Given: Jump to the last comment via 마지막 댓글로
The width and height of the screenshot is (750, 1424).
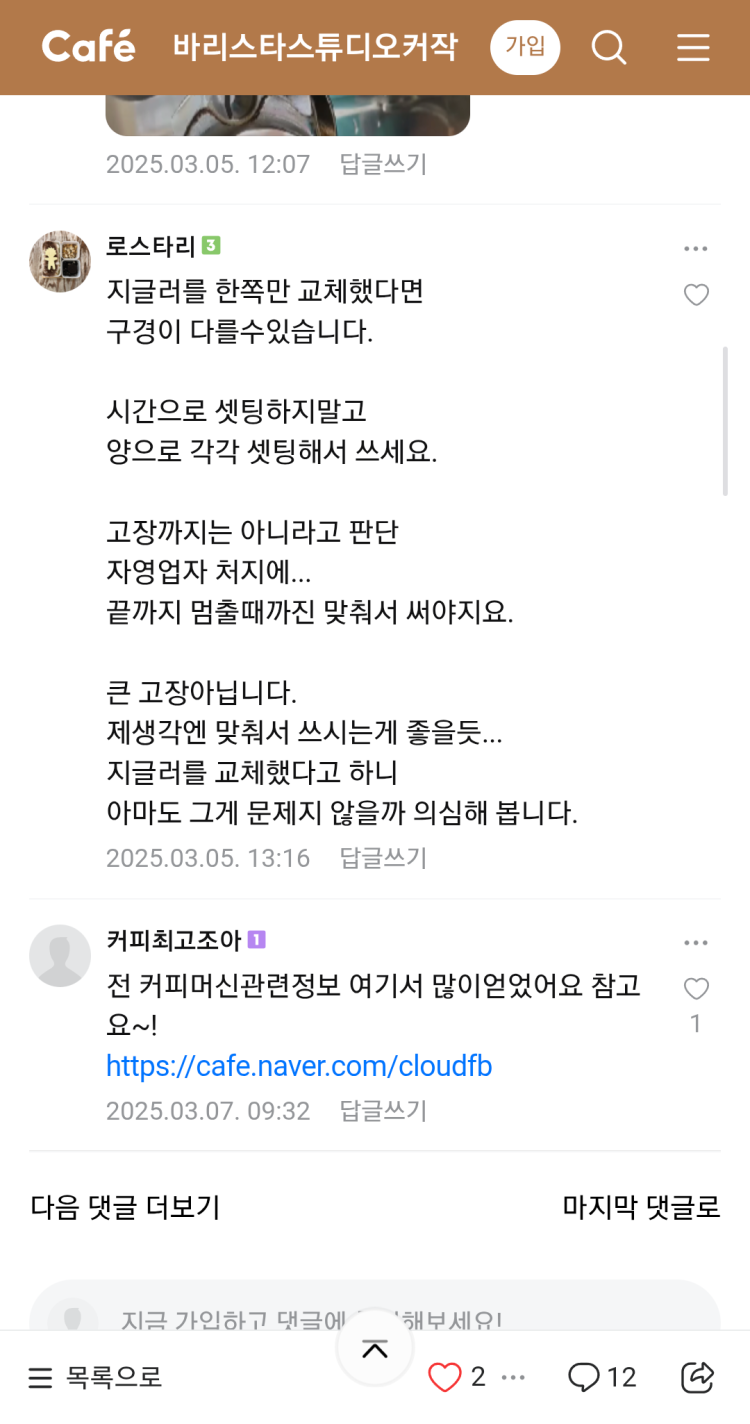Looking at the screenshot, I should coord(641,1207).
